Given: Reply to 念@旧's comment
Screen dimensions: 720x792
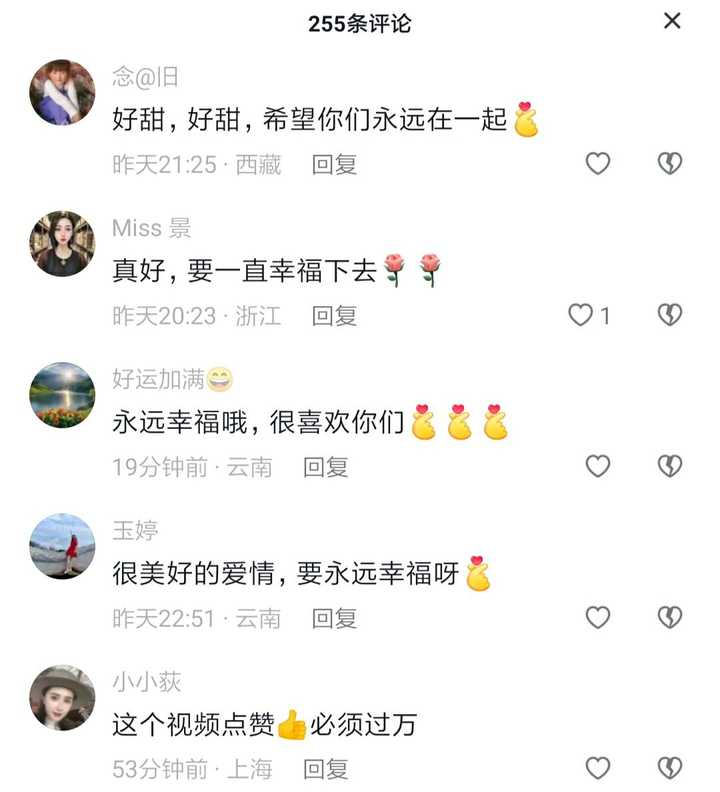Looking at the screenshot, I should [x=334, y=165].
